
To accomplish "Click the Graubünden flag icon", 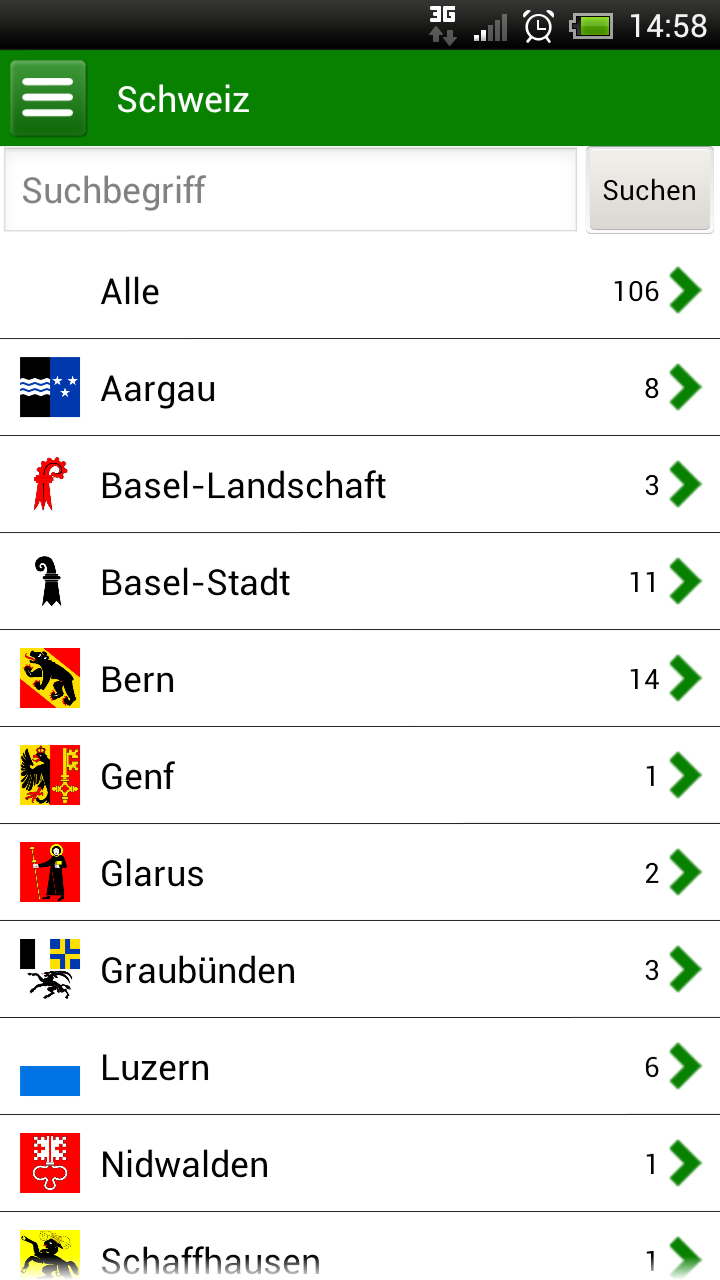I will coord(49,970).
